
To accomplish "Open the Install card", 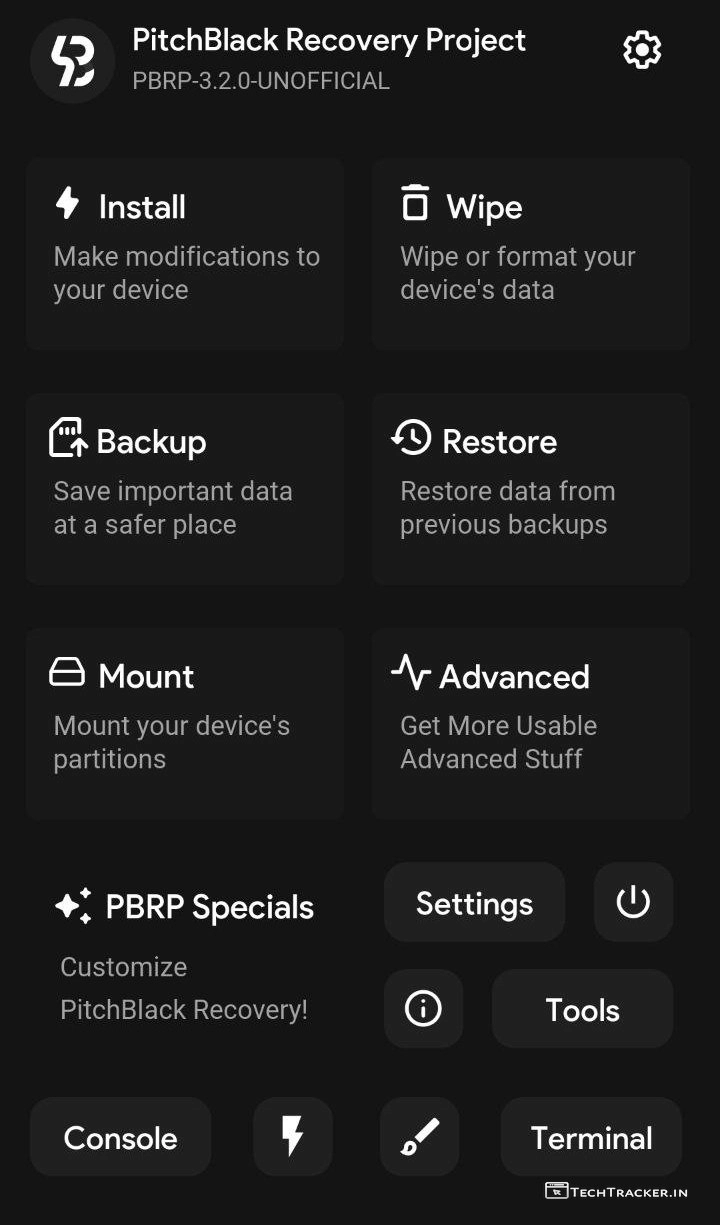I will point(185,253).
